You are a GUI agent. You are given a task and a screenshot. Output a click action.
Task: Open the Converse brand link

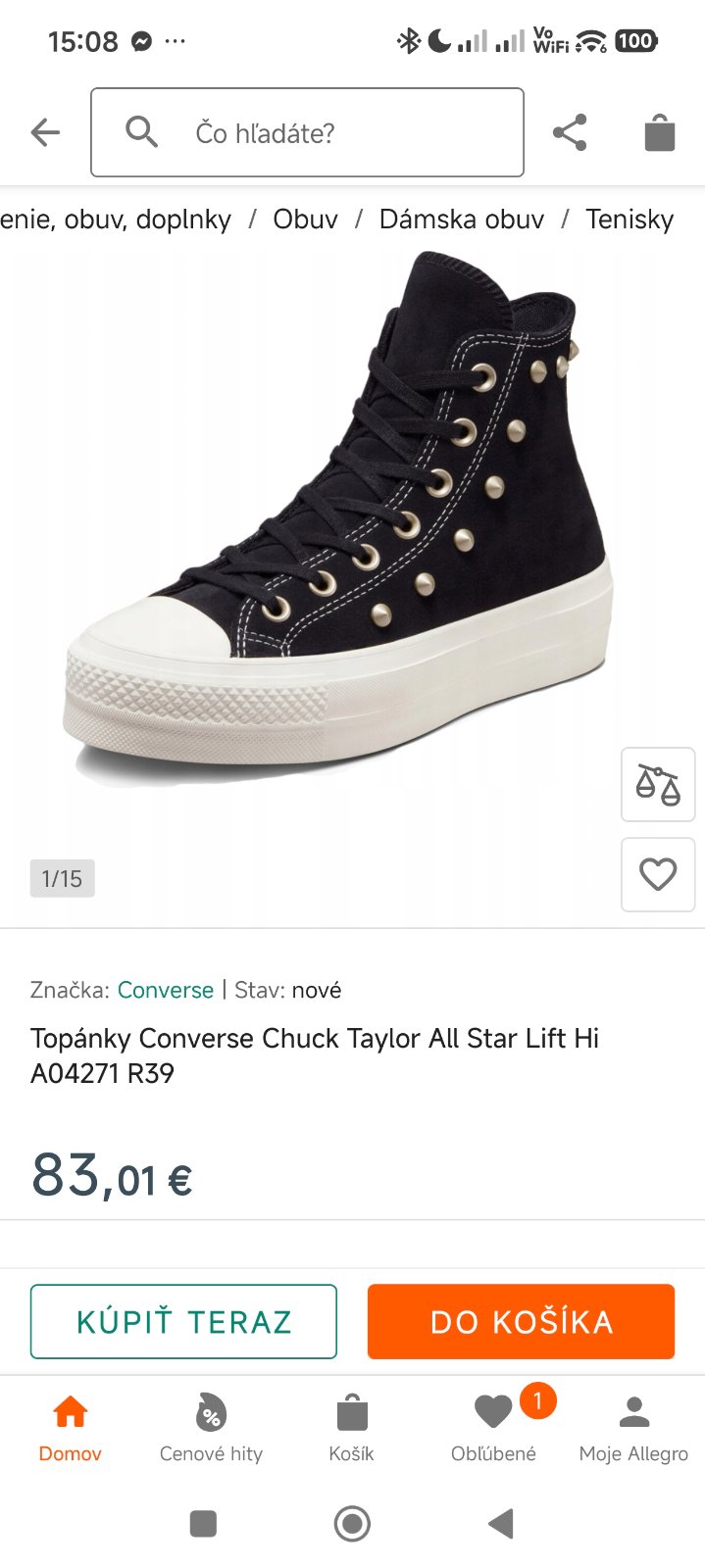[165, 990]
